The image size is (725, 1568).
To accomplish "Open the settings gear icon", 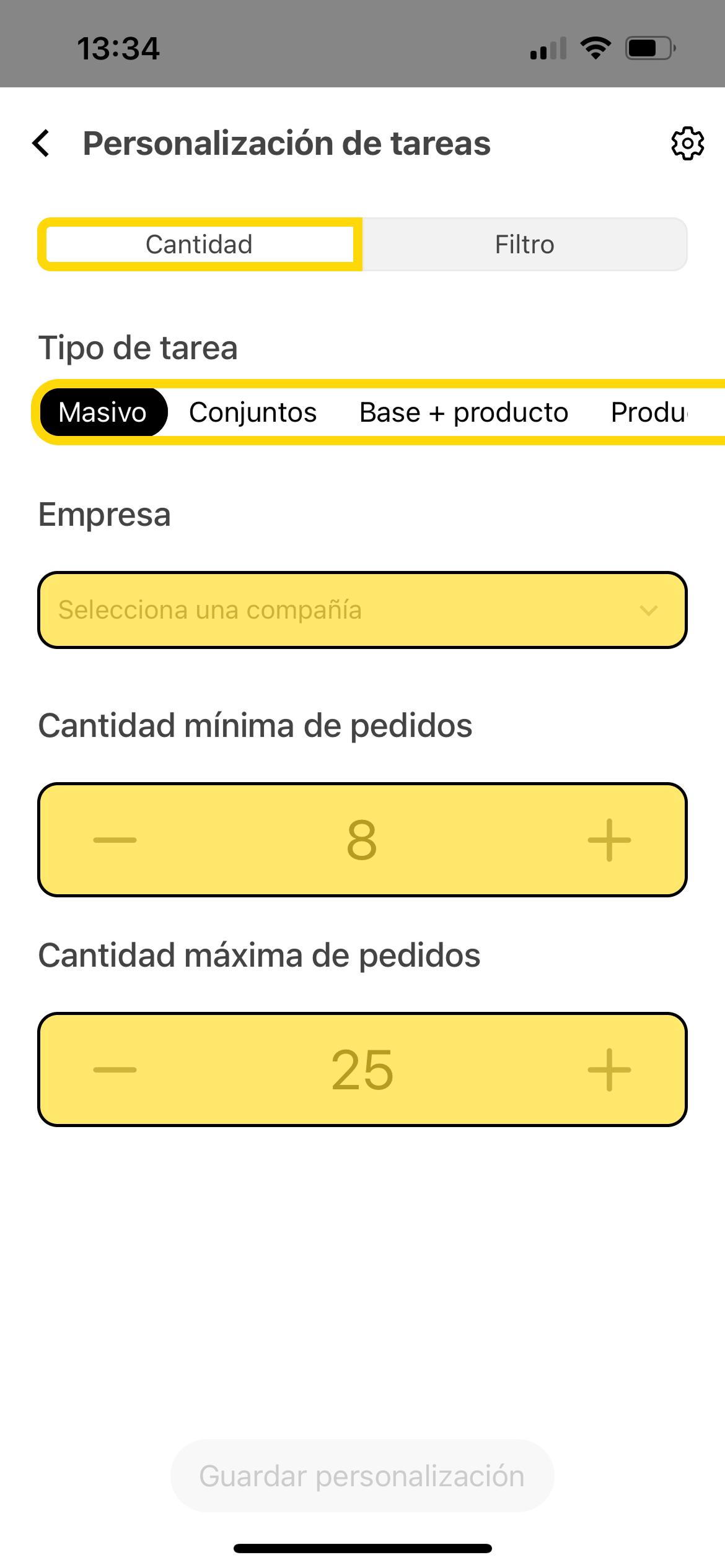I will 687,143.
